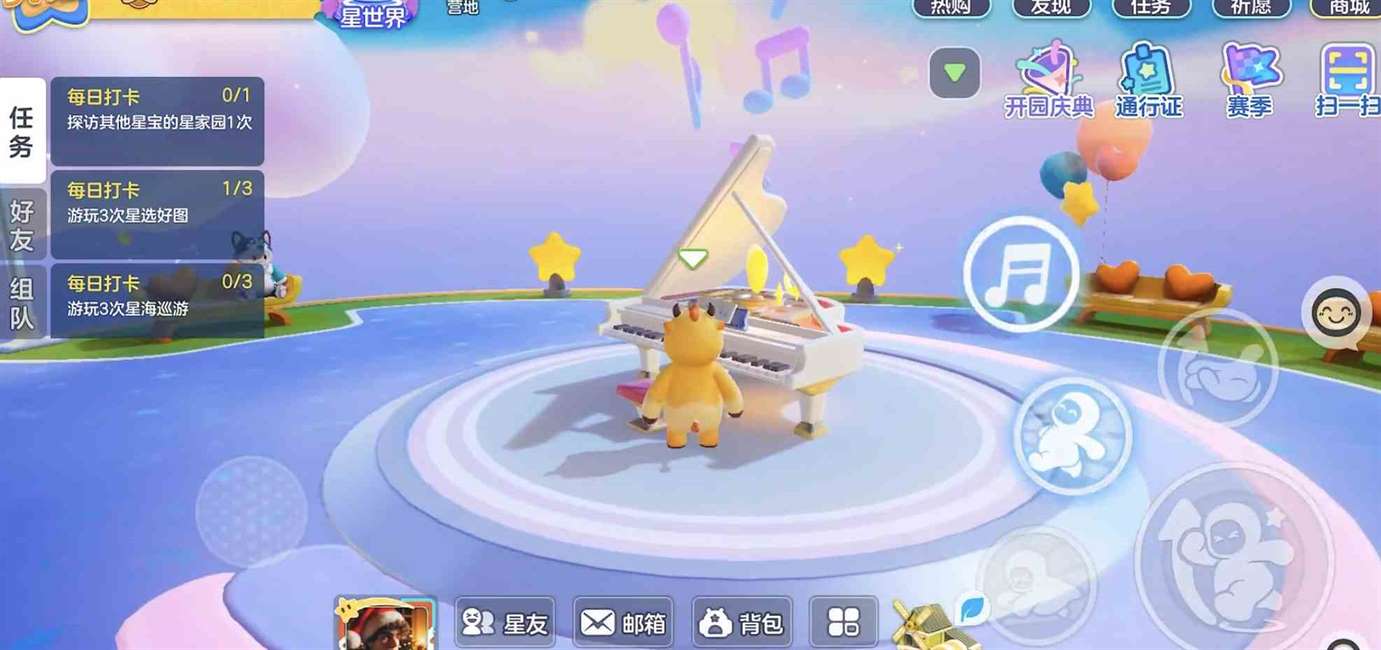Open 星友 friends list
This screenshot has width=1381, height=650.
[x=505, y=623]
